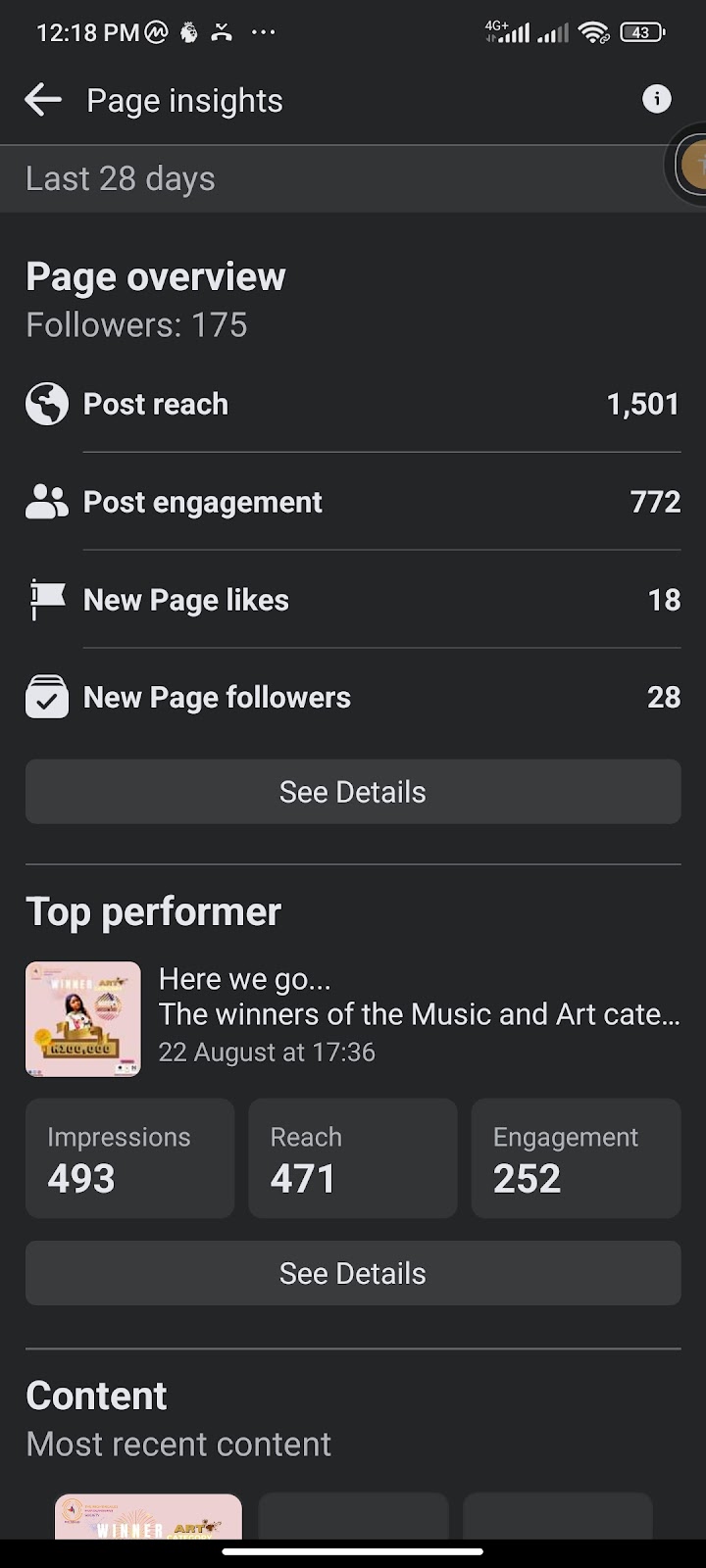Open Post reach insights
Viewport: 706px width, 1568px height.
[353, 404]
